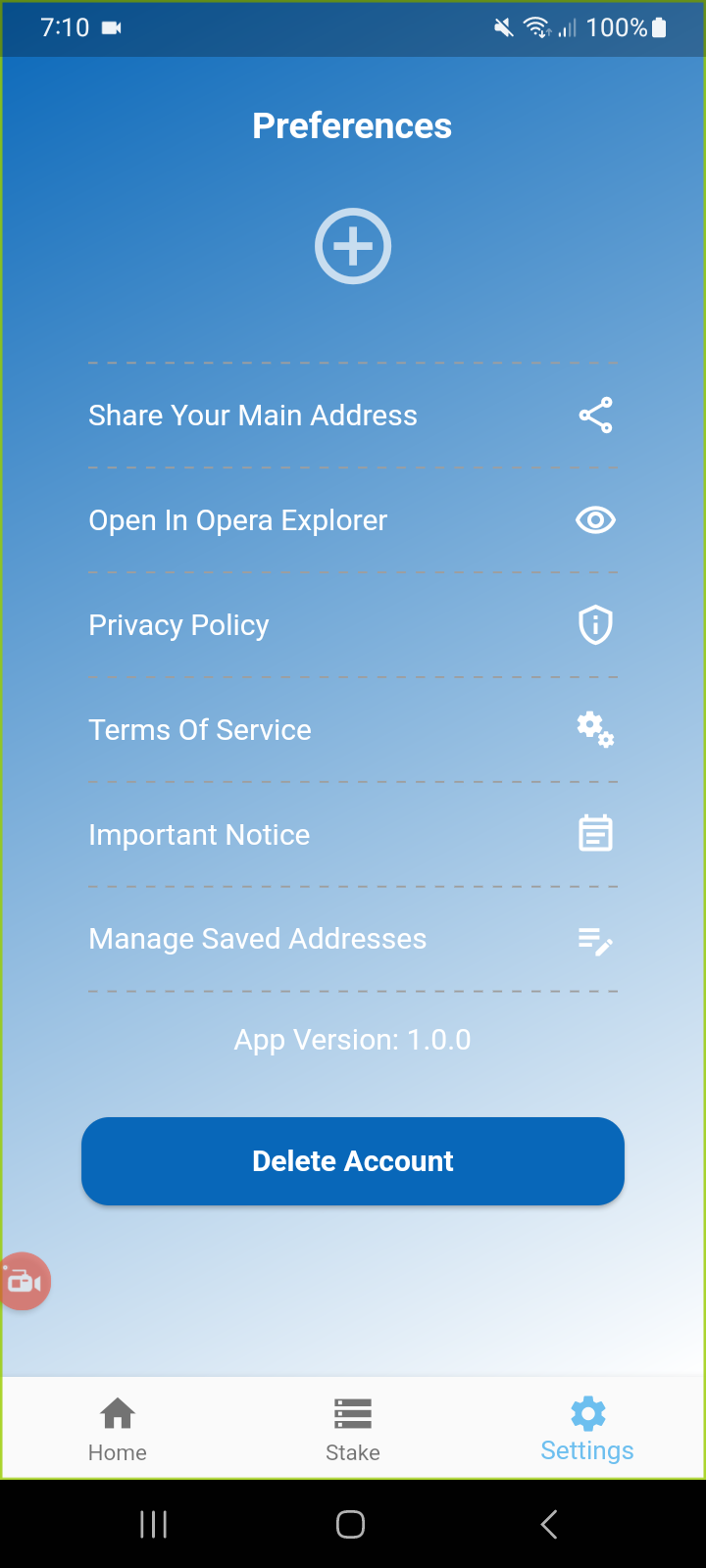Switch to the Home tab

coord(117,1427)
